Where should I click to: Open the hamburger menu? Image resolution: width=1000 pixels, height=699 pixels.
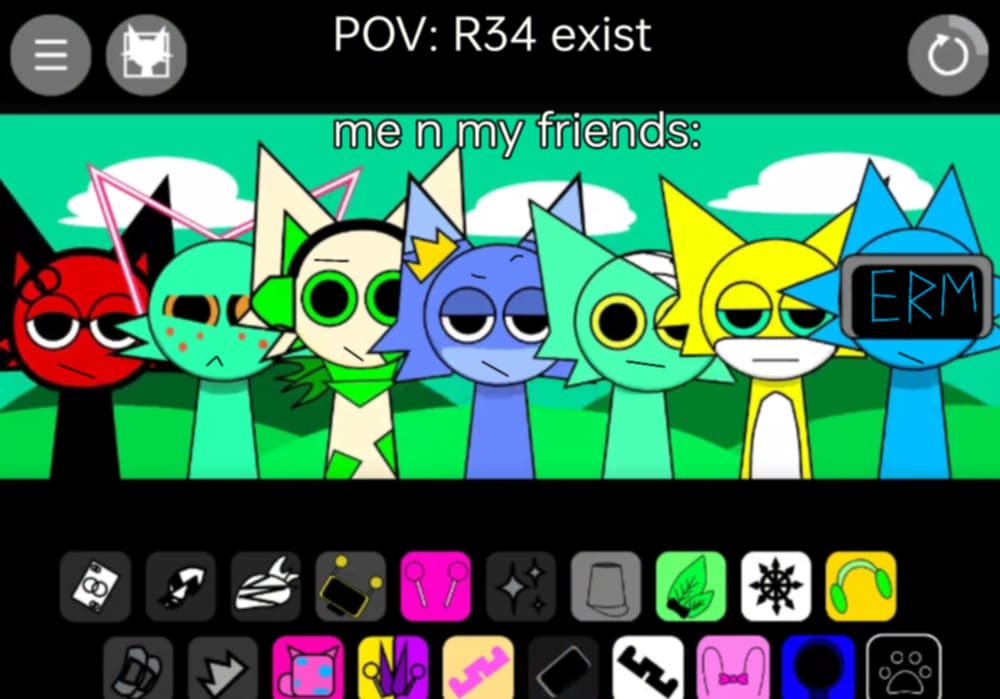click(50, 56)
